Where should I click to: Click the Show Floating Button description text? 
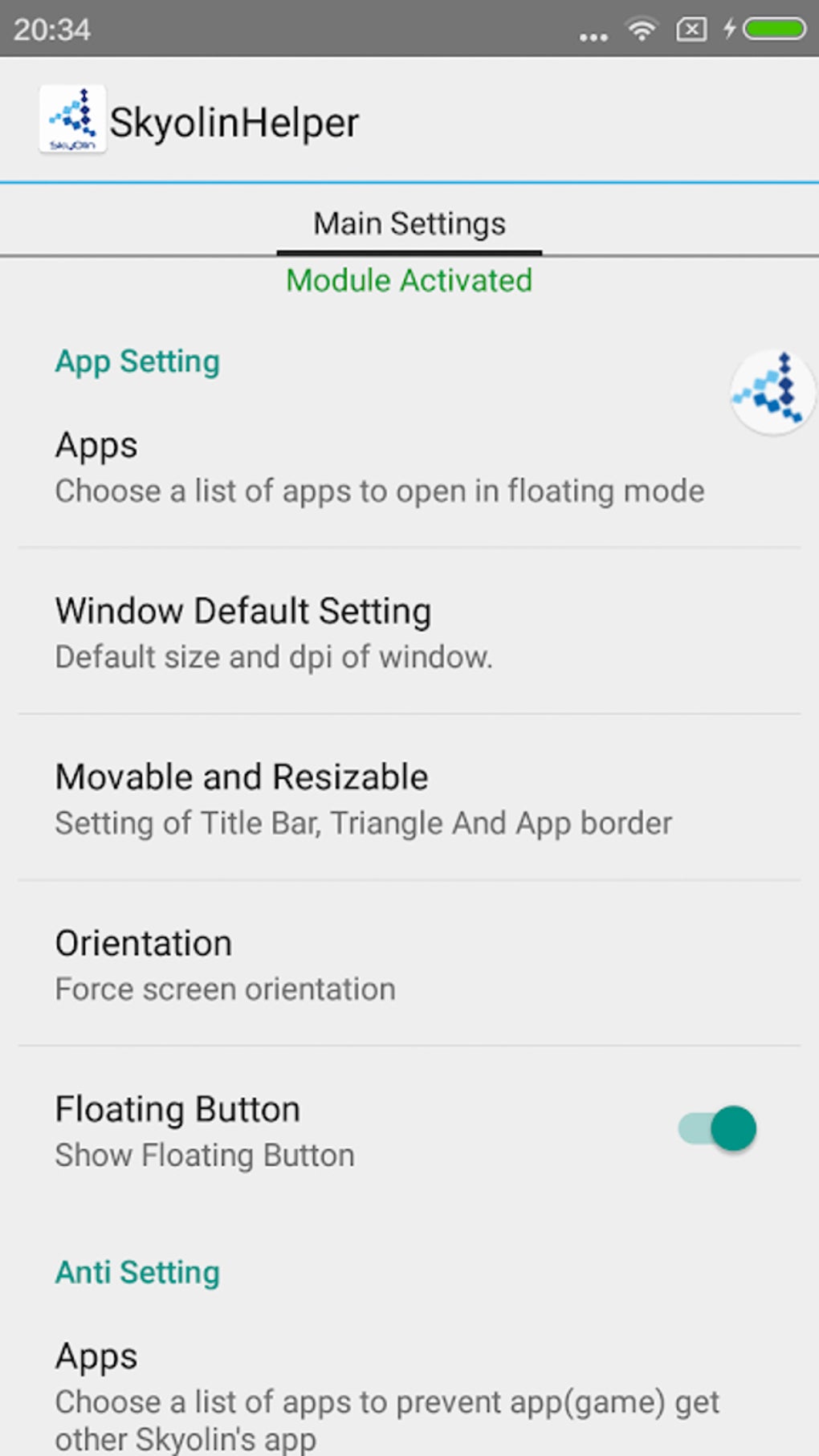pyautogui.click(x=204, y=1155)
